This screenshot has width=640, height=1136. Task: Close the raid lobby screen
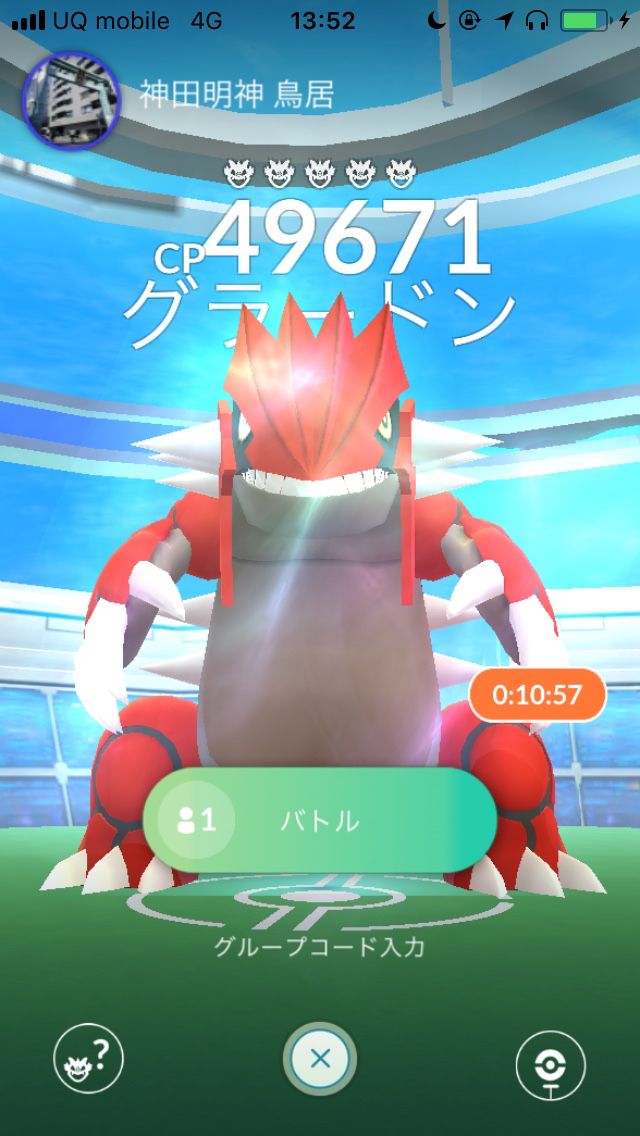pos(320,1059)
